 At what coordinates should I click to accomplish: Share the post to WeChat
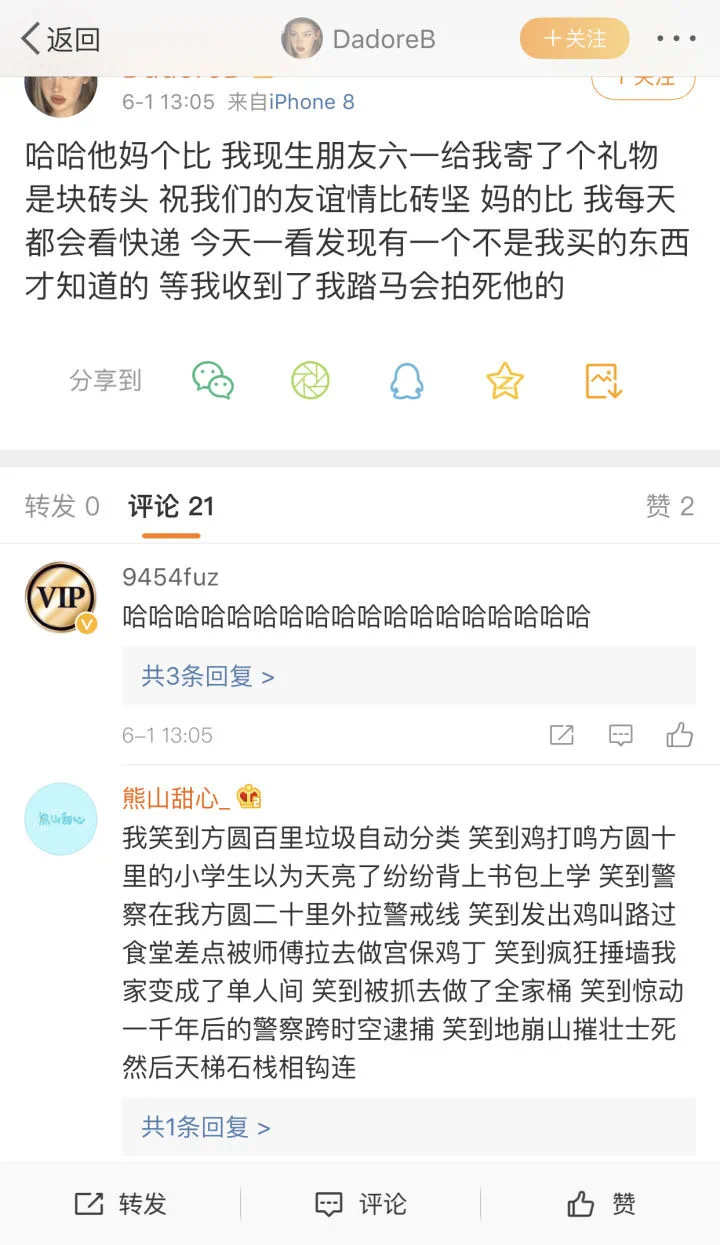(x=213, y=380)
